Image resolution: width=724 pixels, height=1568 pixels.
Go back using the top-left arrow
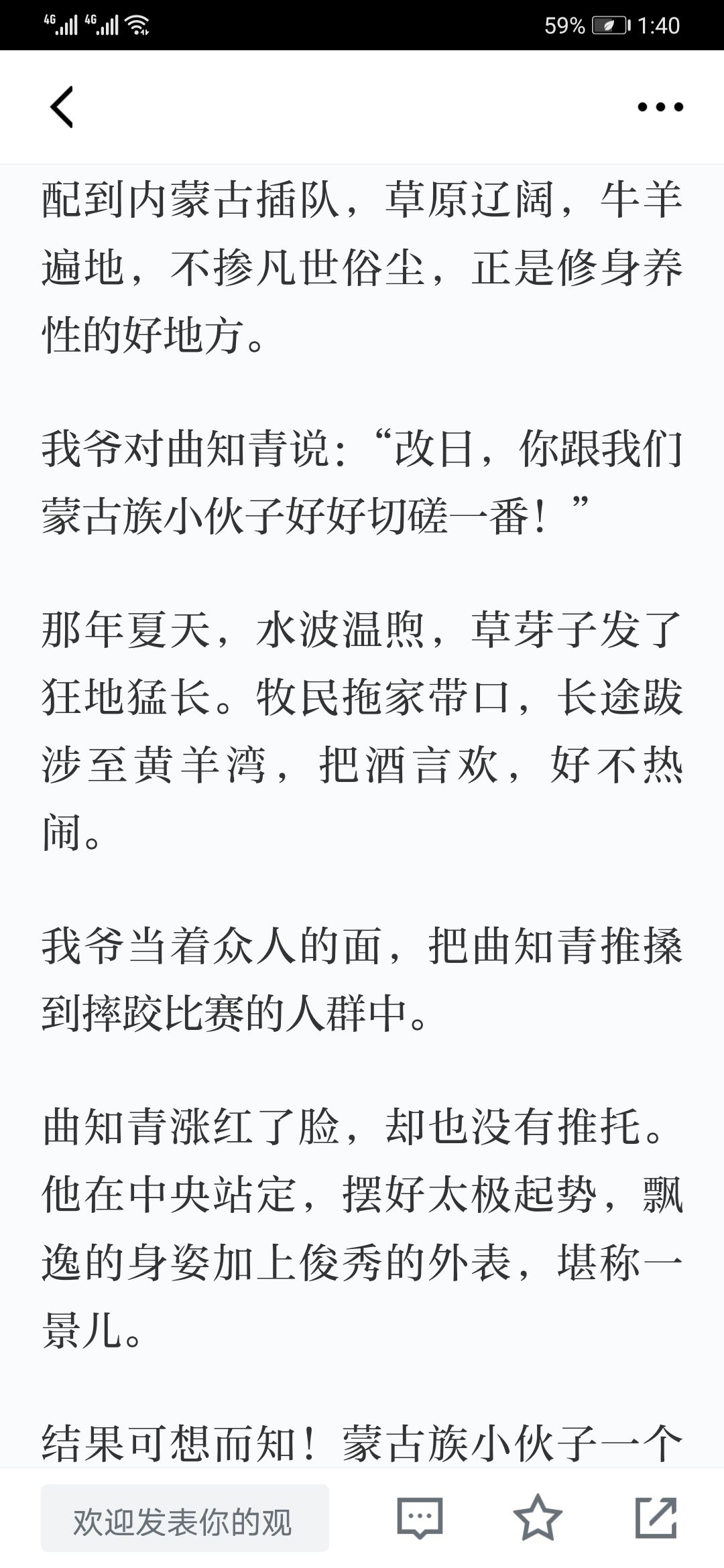click(61, 107)
